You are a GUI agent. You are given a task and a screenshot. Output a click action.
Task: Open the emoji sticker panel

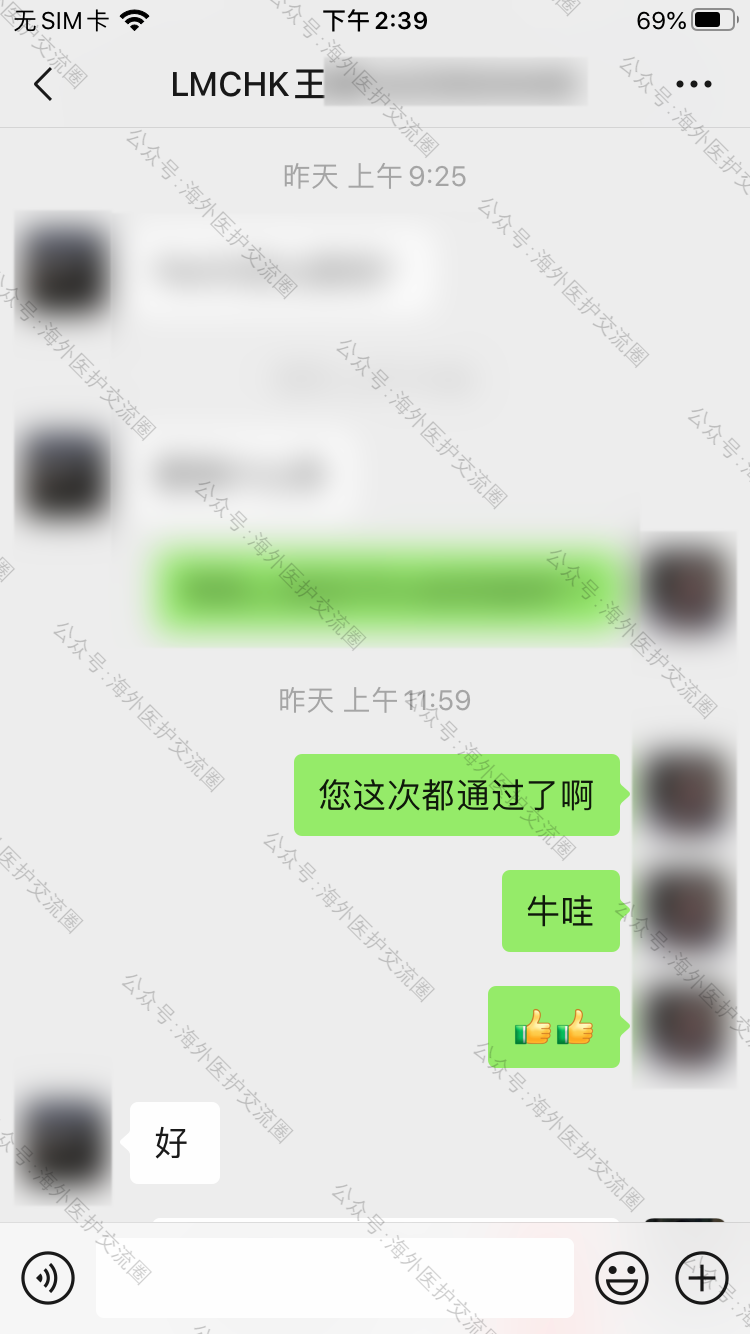click(621, 1277)
